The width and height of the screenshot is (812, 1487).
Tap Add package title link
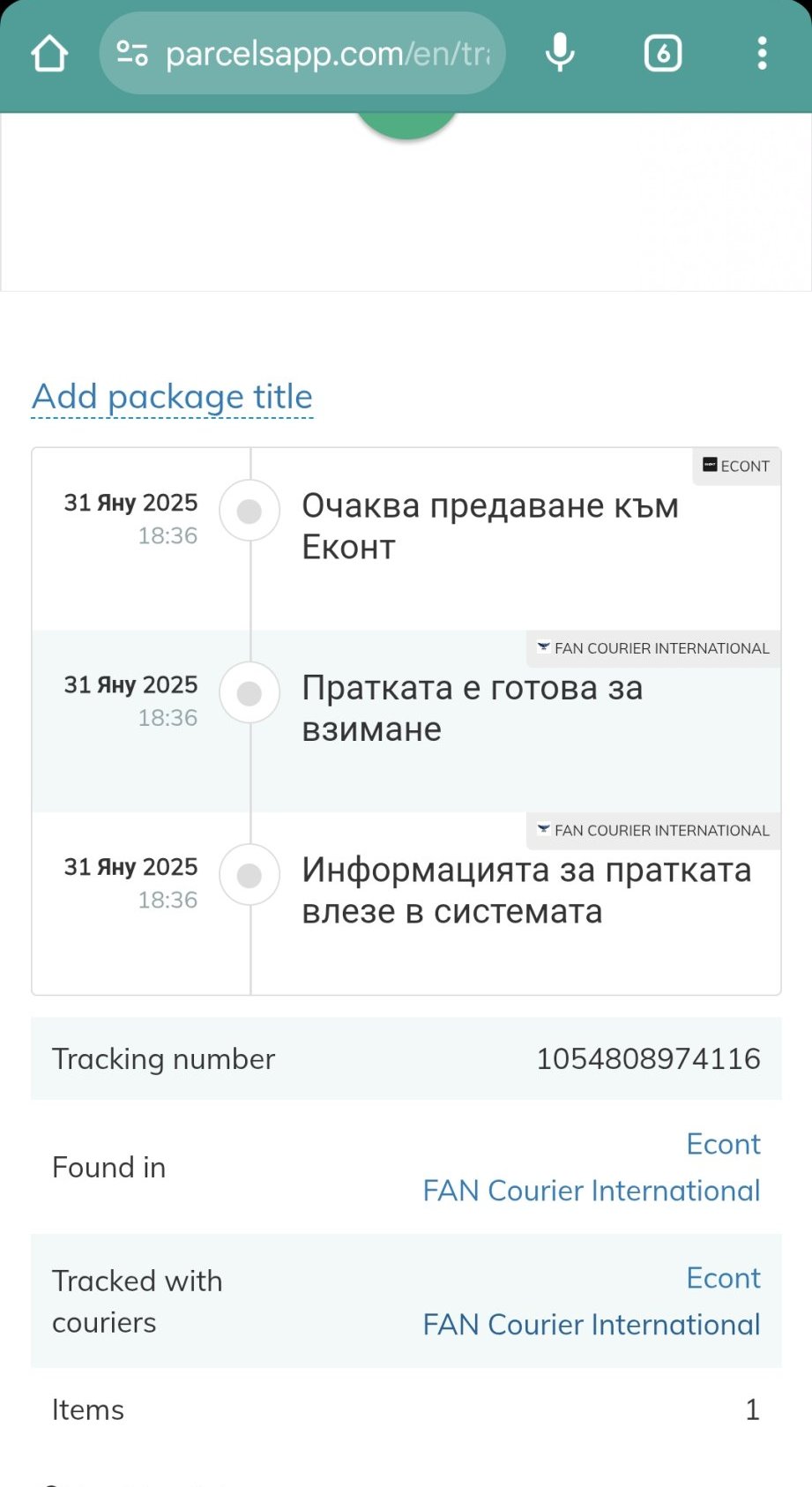click(x=173, y=397)
